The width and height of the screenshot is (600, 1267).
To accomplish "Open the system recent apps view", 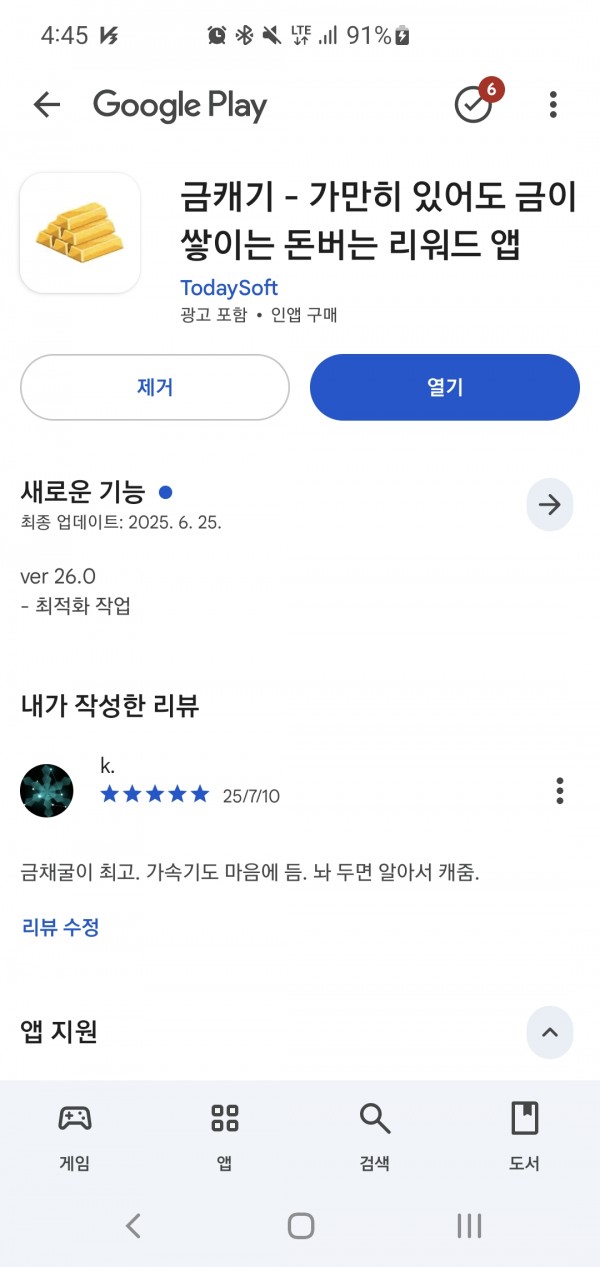I will [x=468, y=1226].
